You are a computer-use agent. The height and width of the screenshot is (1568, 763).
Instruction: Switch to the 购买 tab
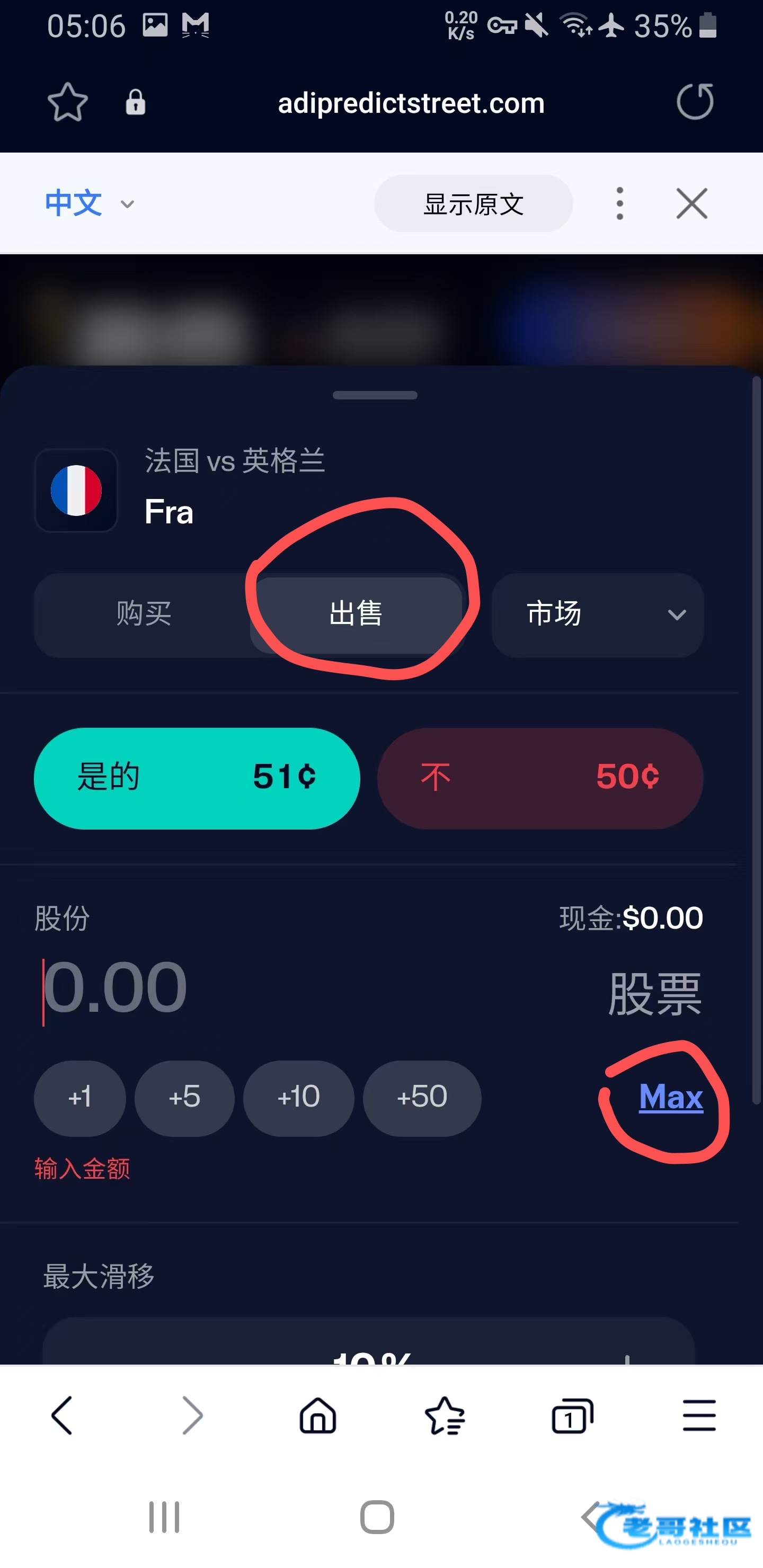(x=144, y=613)
